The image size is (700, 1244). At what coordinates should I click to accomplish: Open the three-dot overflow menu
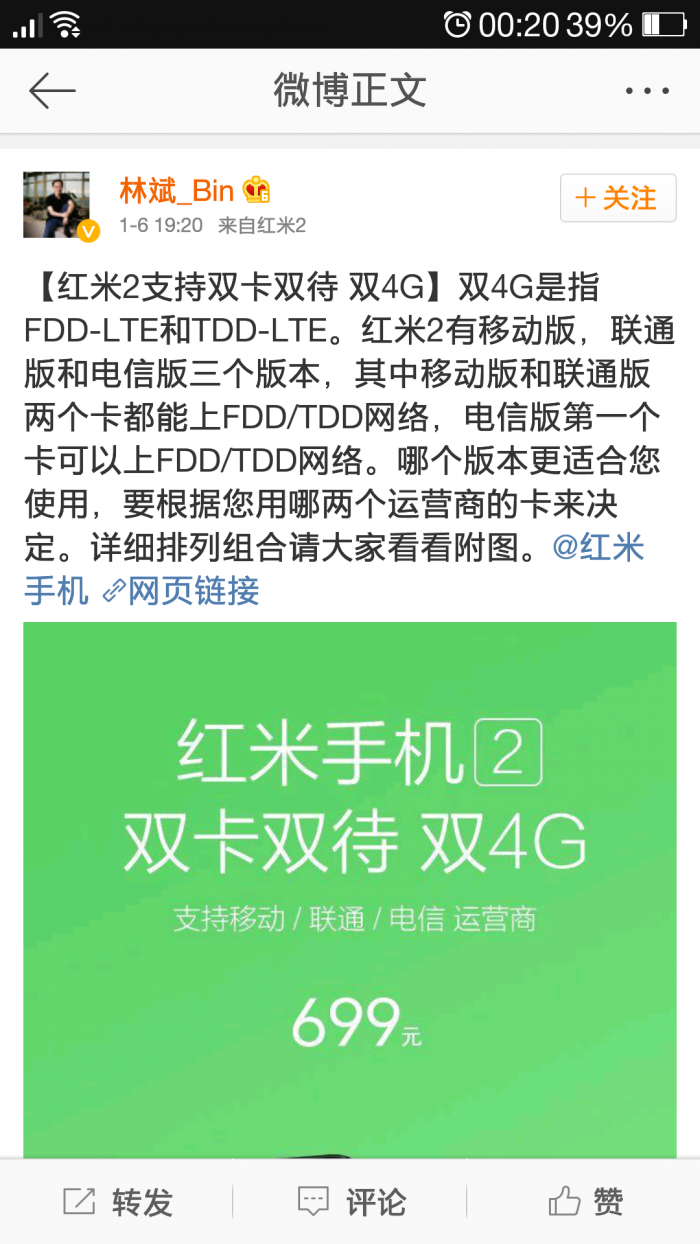click(x=646, y=91)
